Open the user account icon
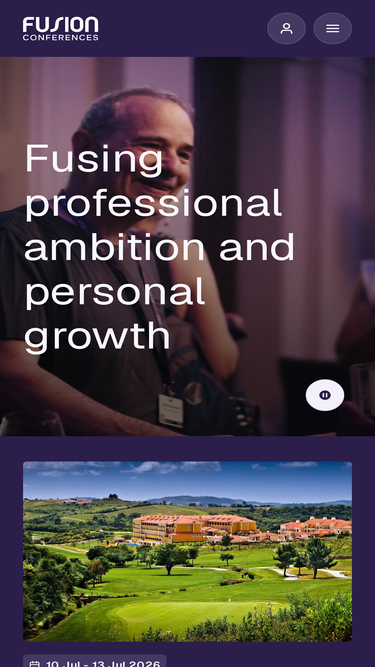375x667 pixels. coord(286,29)
